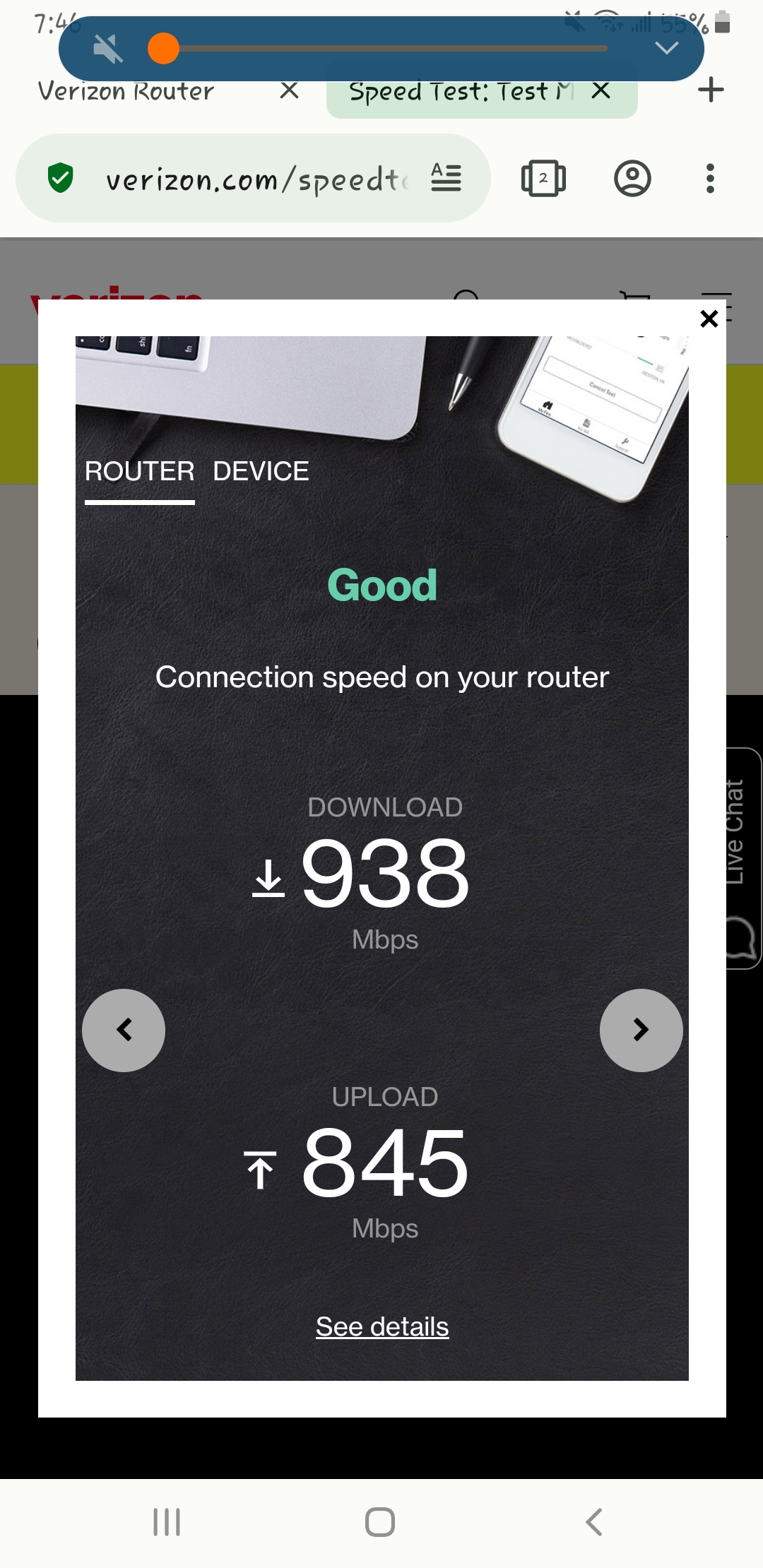Open the See details link
The height and width of the screenshot is (1568, 763).
pos(382,1326)
